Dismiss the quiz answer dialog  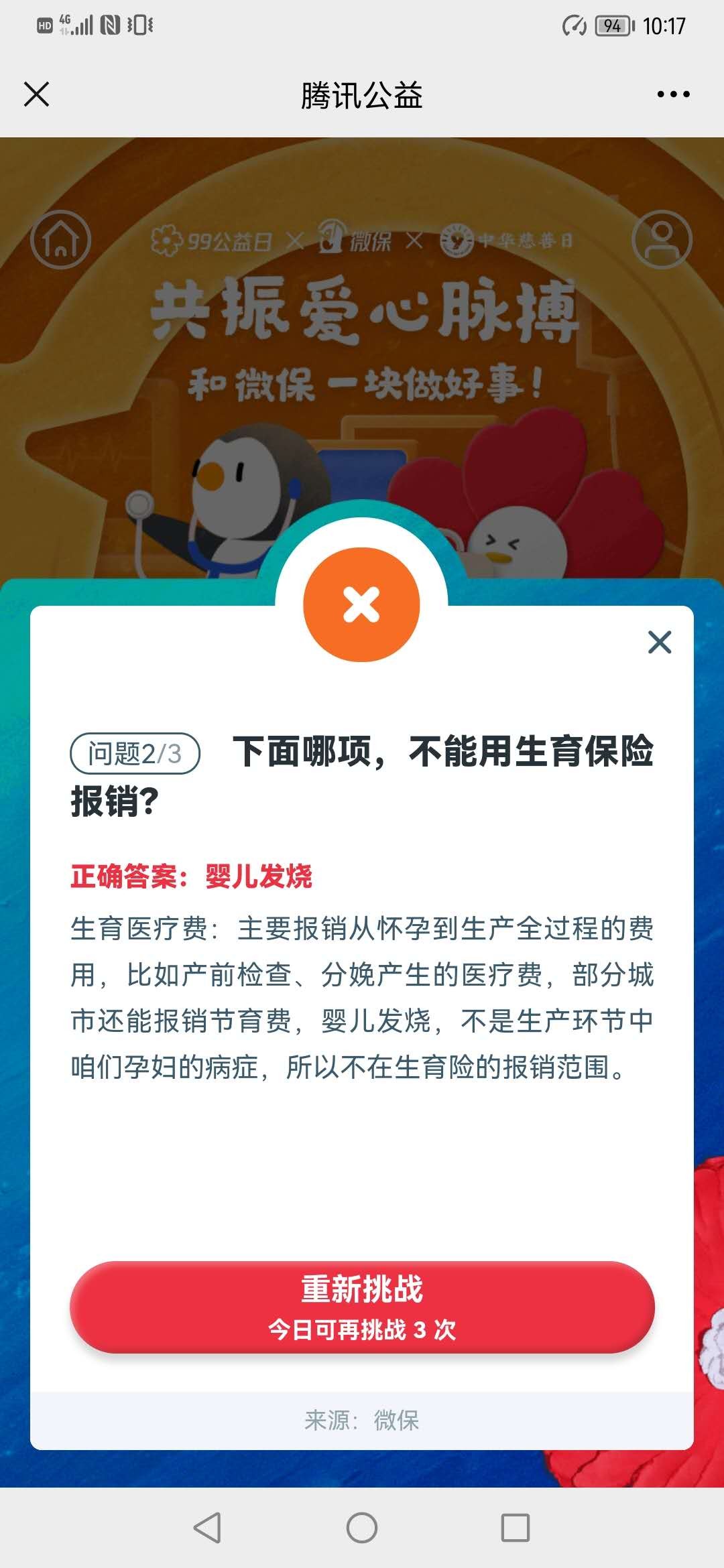[x=660, y=642]
